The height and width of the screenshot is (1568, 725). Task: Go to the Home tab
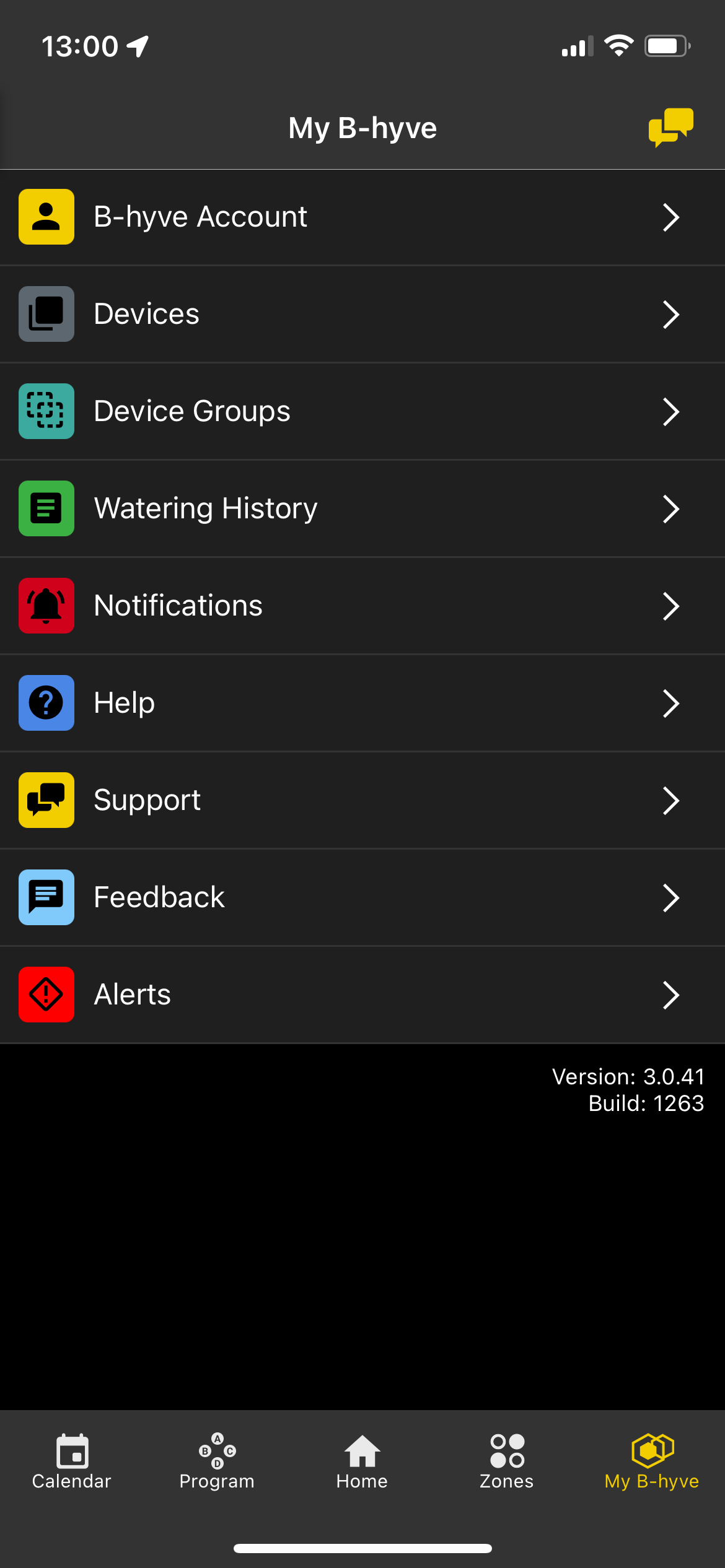coord(362,1461)
